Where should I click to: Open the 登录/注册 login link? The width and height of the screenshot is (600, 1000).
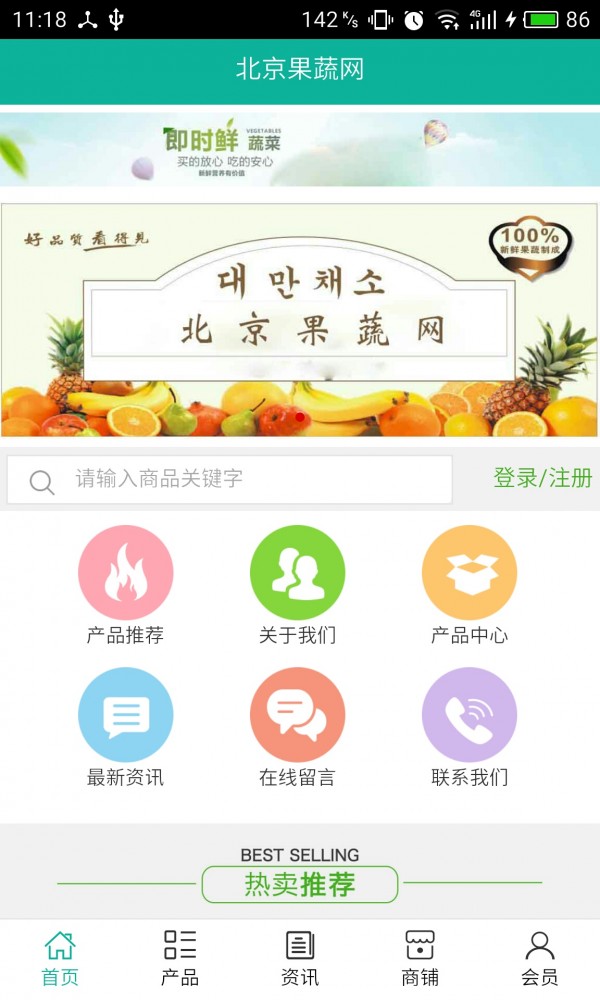542,478
